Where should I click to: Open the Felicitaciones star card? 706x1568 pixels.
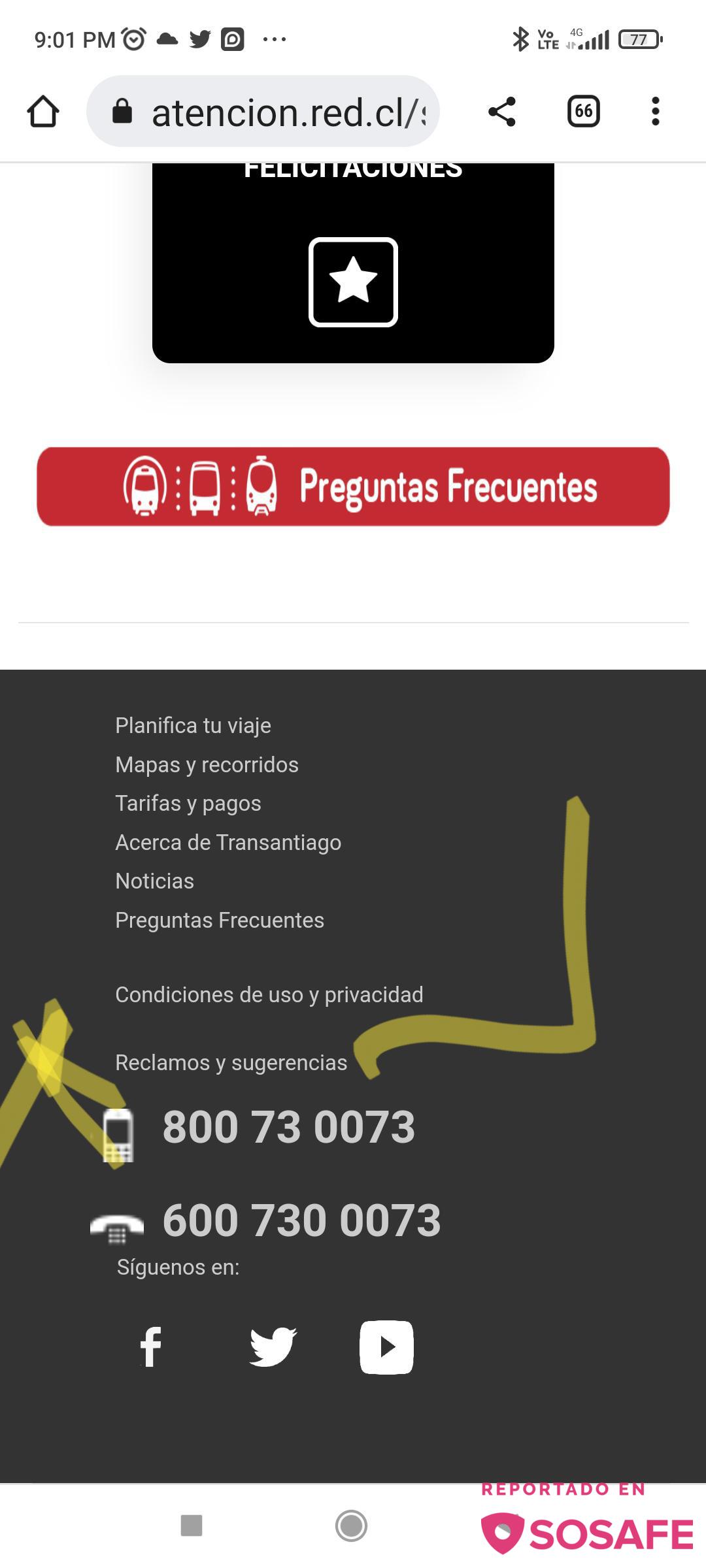[x=353, y=282]
